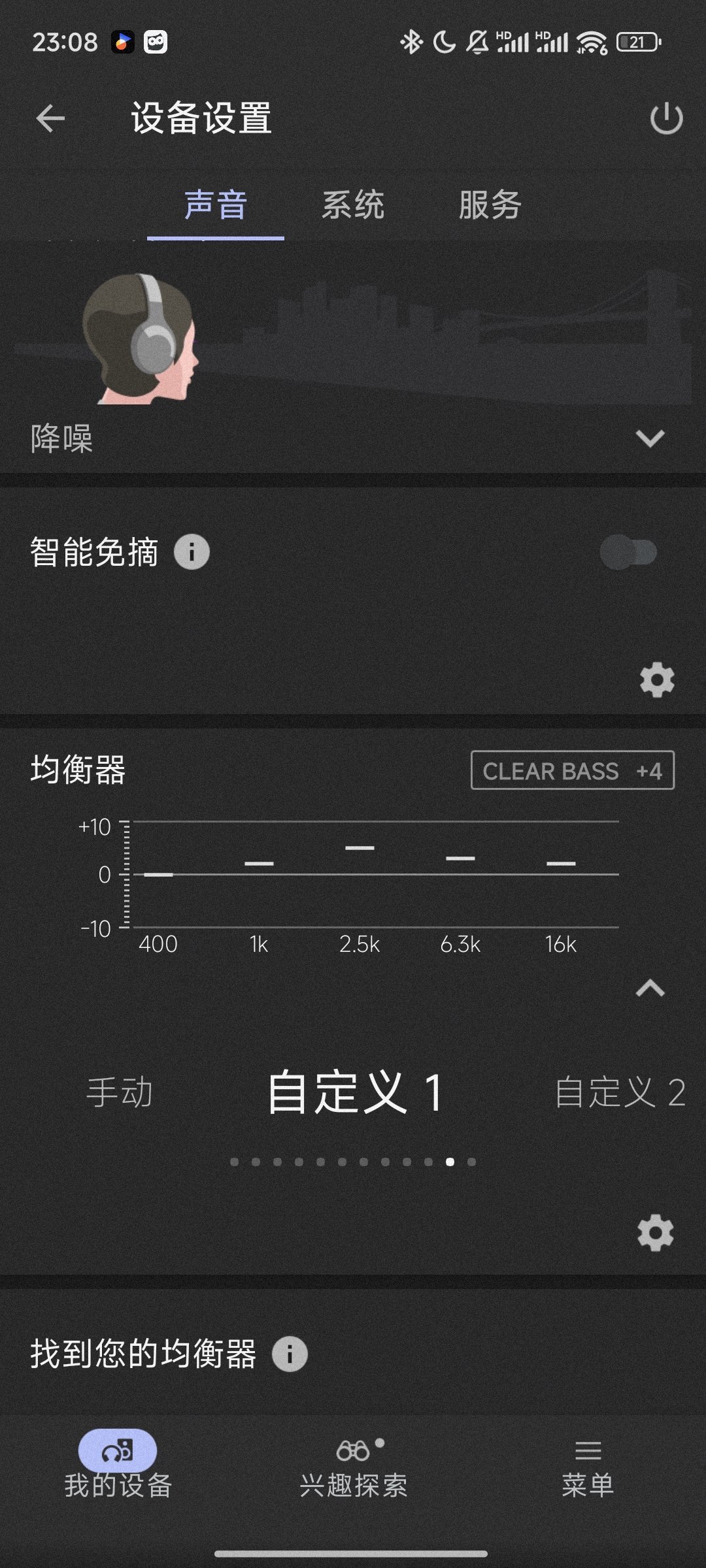Select the 手动 equalizer preset
The width and height of the screenshot is (706, 1568).
tap(120, 1092)
